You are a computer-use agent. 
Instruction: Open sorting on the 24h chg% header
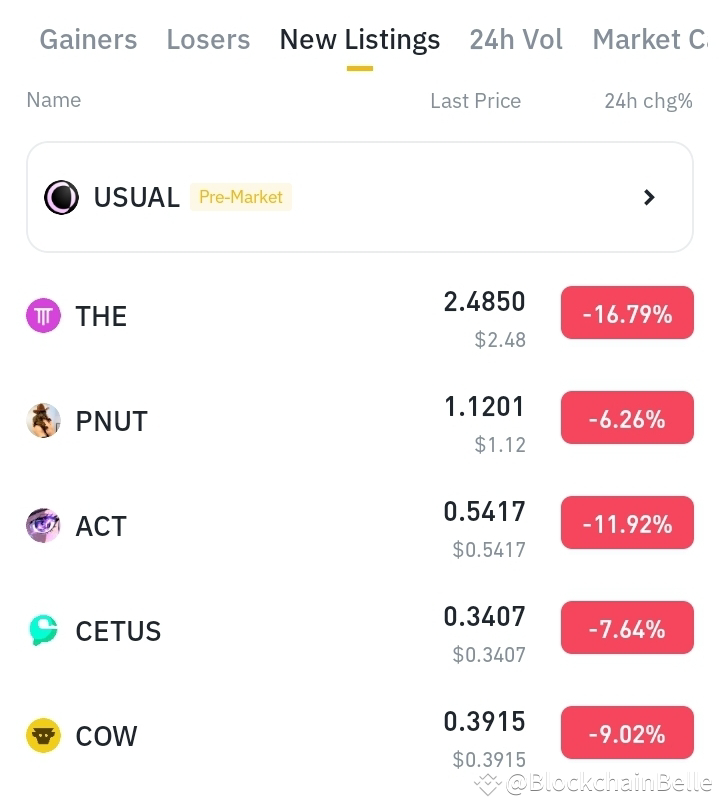pyautogui.click(x=646, y=100)
